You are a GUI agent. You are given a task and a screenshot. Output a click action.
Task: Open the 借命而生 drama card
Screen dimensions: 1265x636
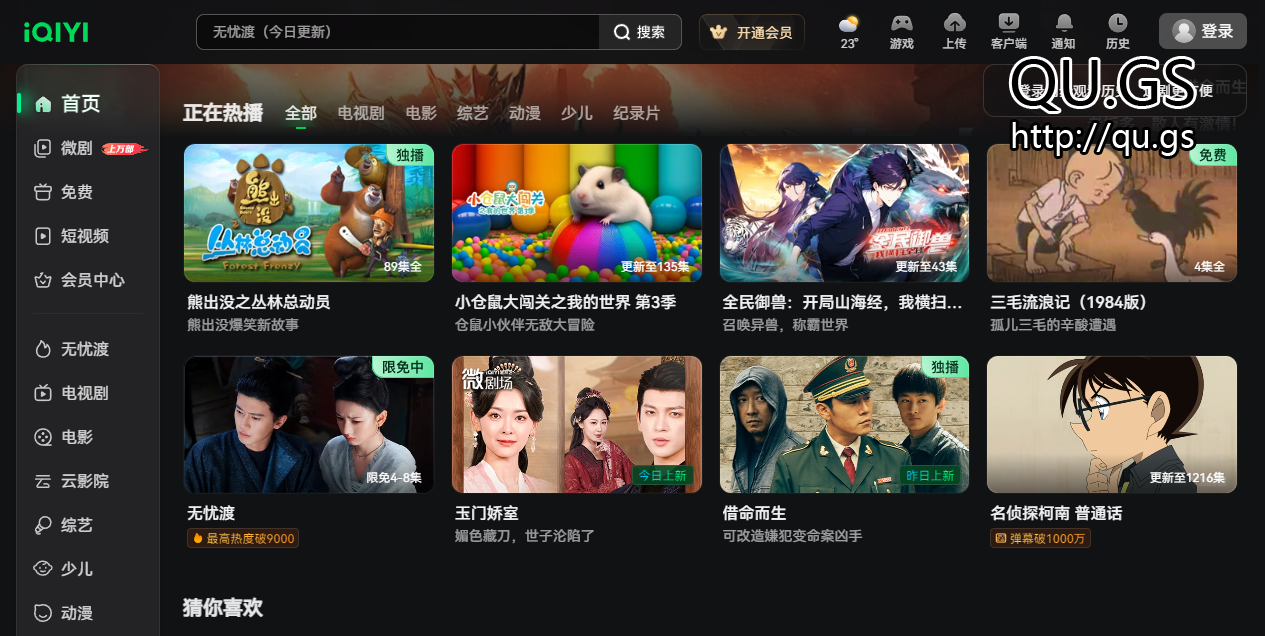coord(844,424)
